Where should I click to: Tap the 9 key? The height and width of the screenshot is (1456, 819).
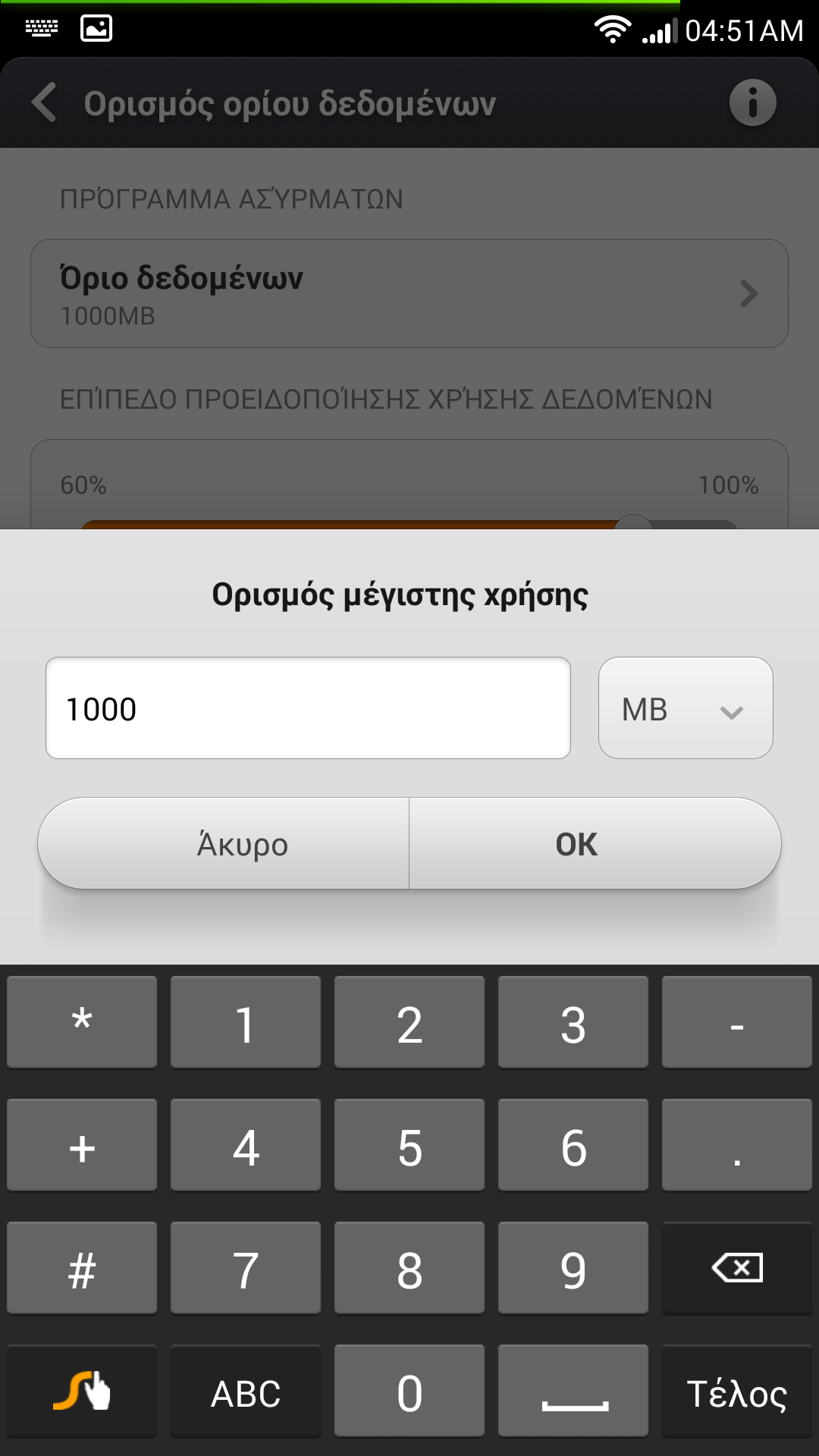coord(573,1267)
